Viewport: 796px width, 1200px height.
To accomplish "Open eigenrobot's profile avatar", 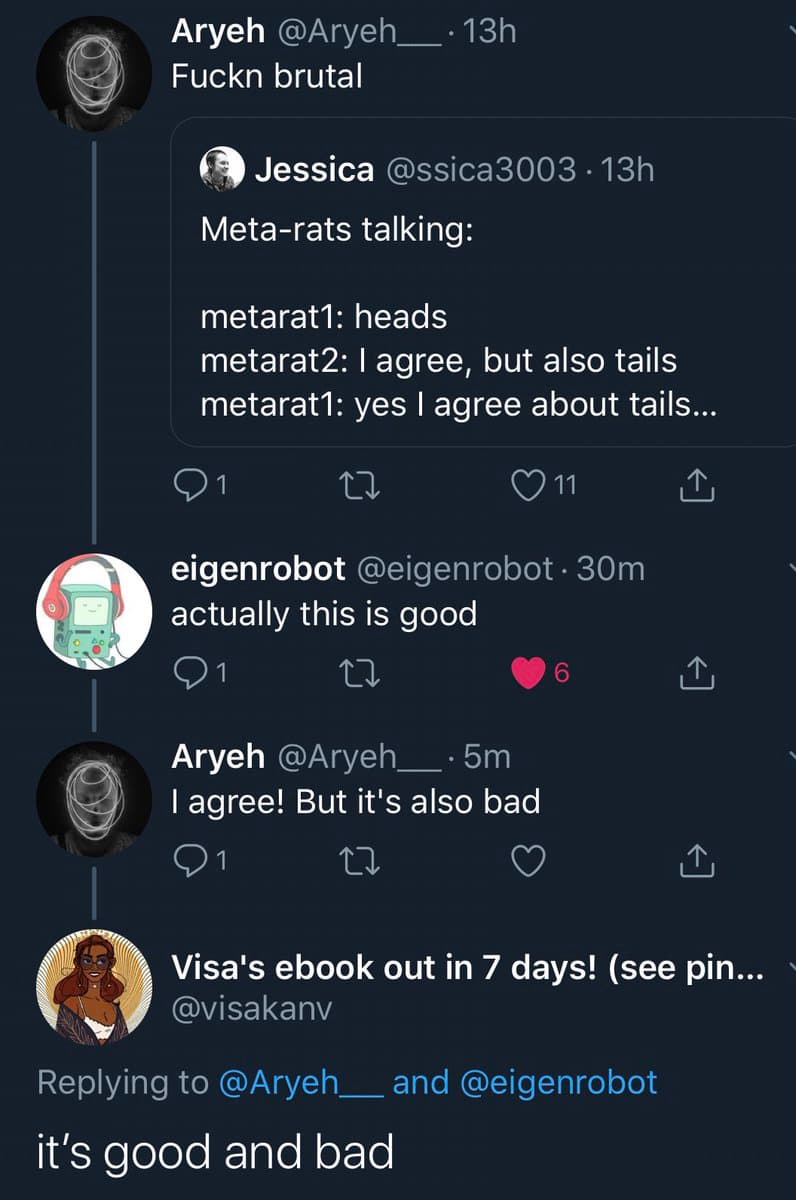I will coord(94,611).
